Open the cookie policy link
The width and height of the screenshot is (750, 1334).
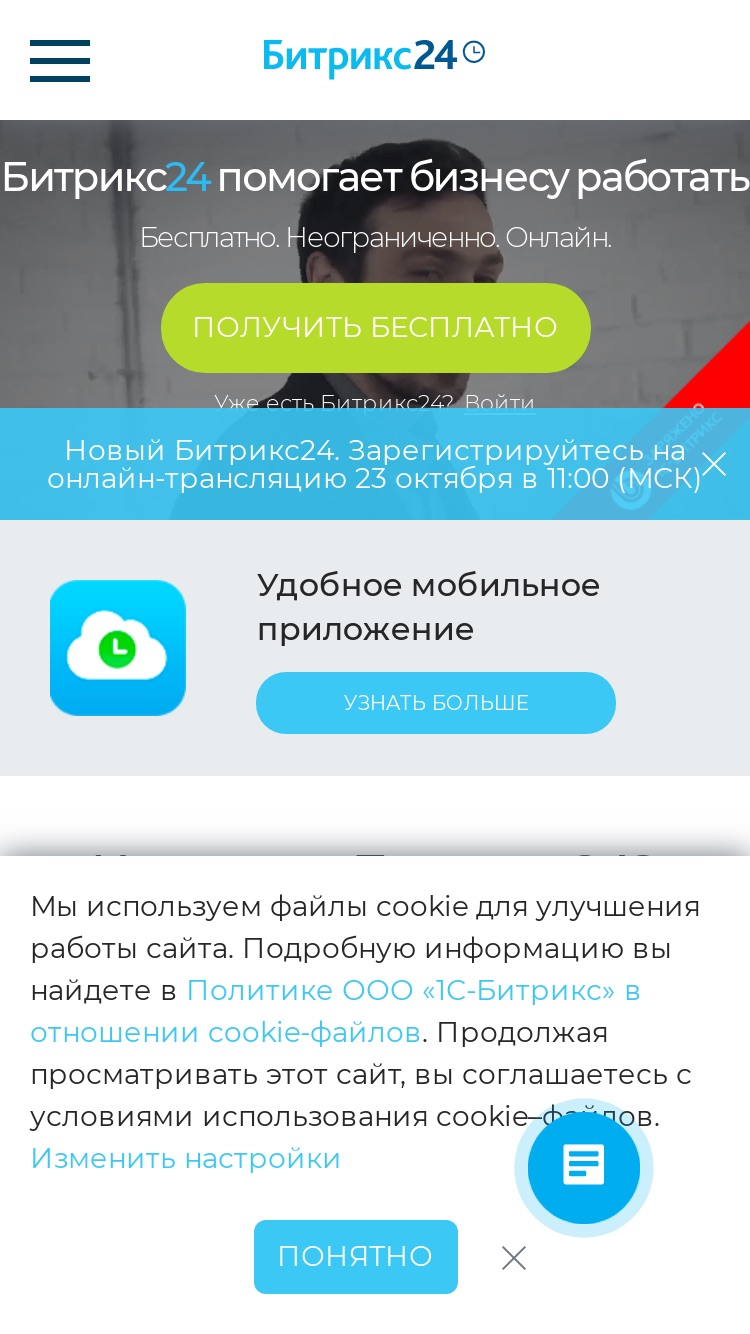tap(335, 1011)
